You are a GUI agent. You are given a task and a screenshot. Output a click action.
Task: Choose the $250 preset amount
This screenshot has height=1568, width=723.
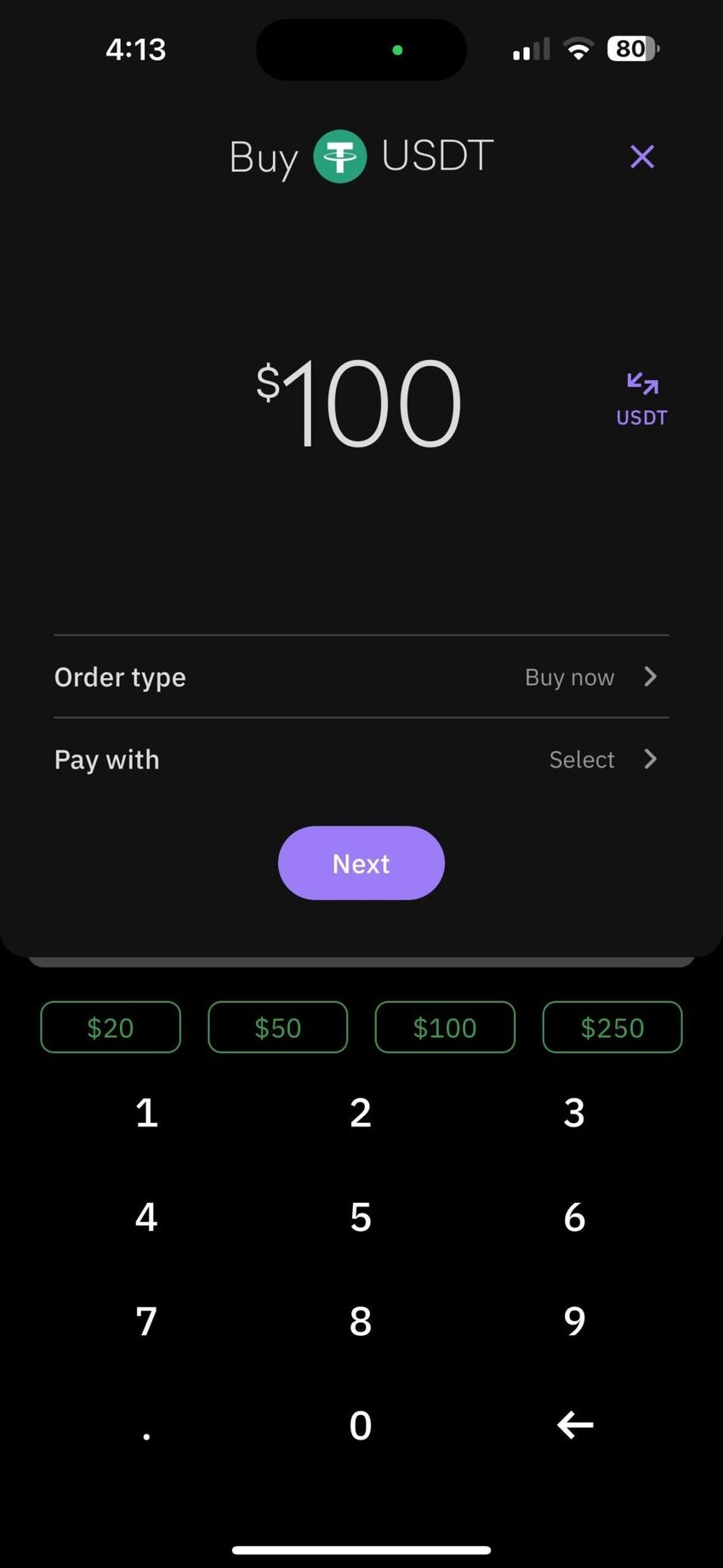pos(612,1028)
